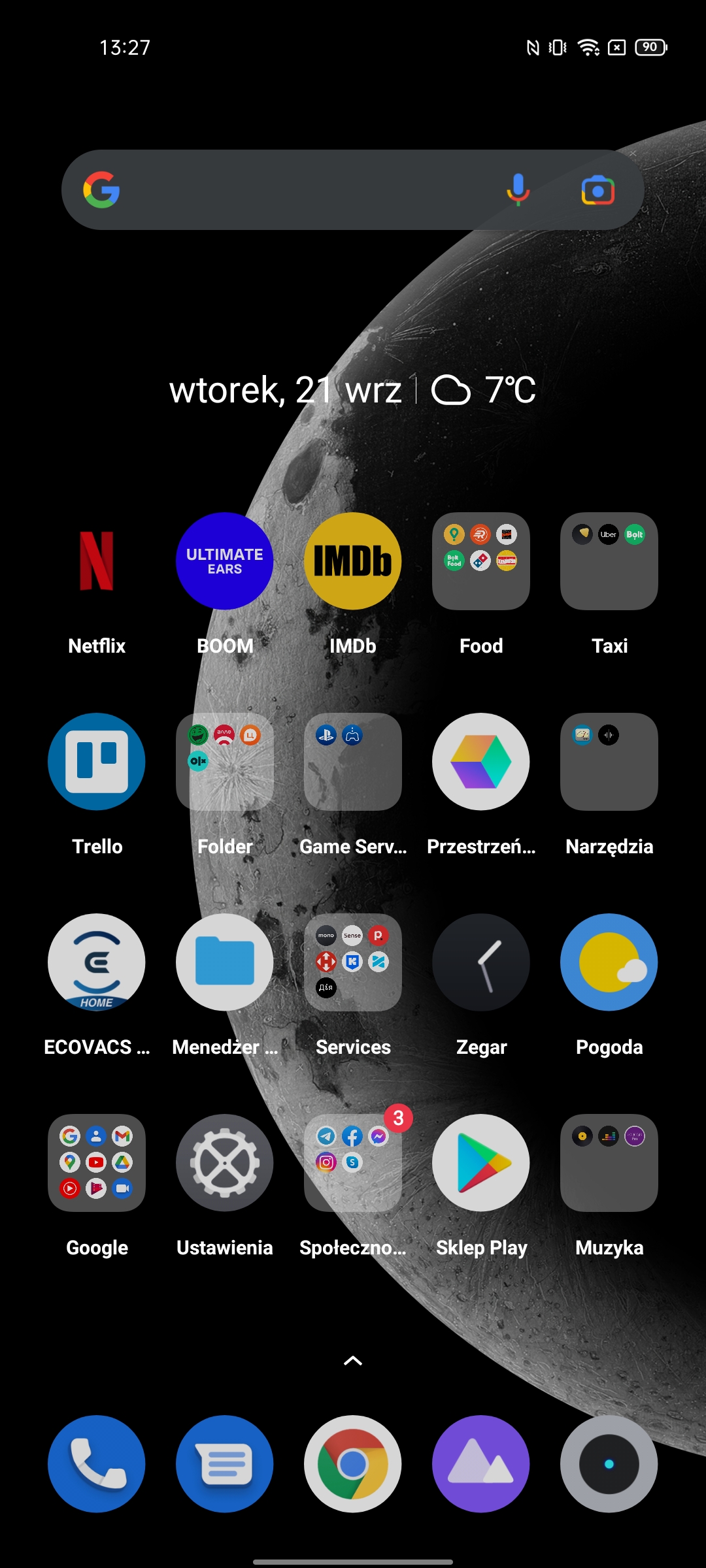The image size is (706, 1568).
Task: Start voice search with the microphone
Action: click(x=518, y=190)
